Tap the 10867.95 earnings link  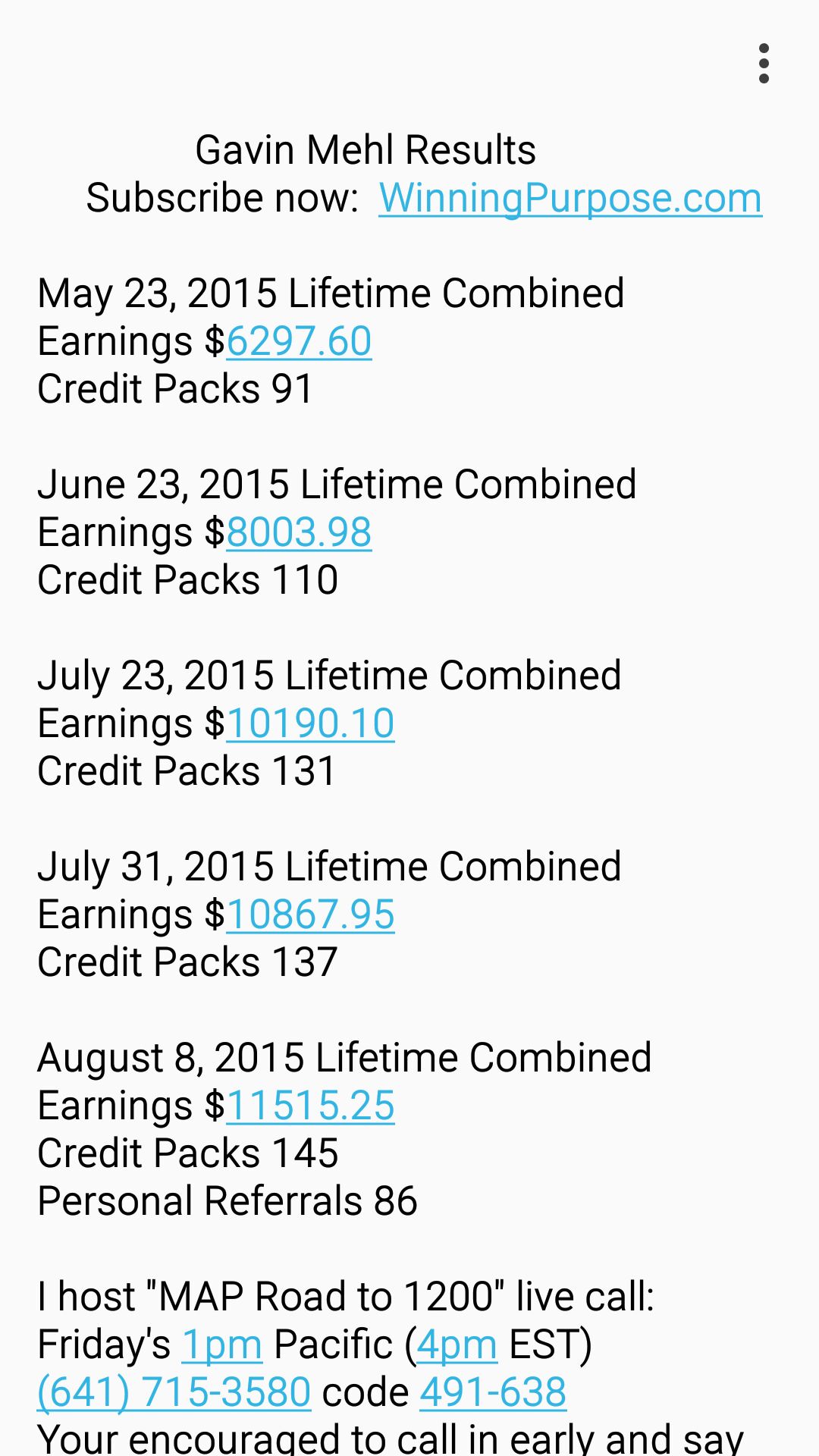point(310,915)
